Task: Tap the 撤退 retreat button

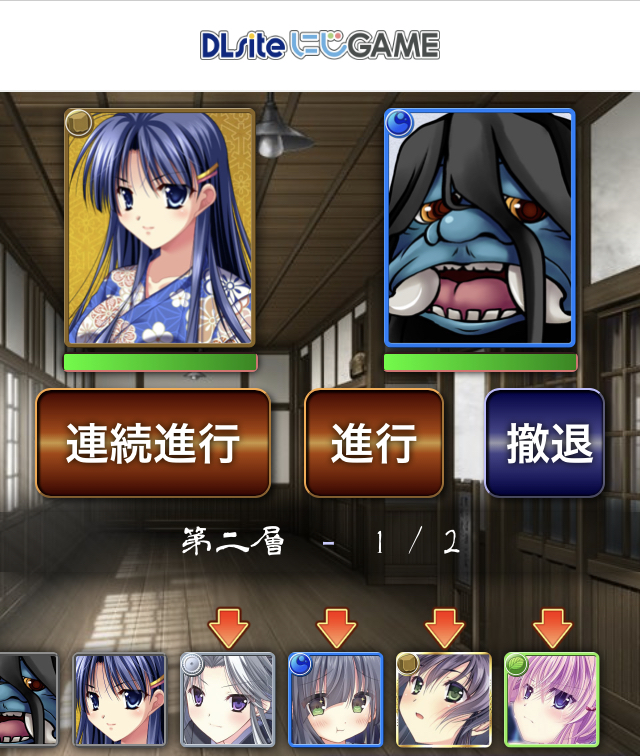Action: (545, 443)
